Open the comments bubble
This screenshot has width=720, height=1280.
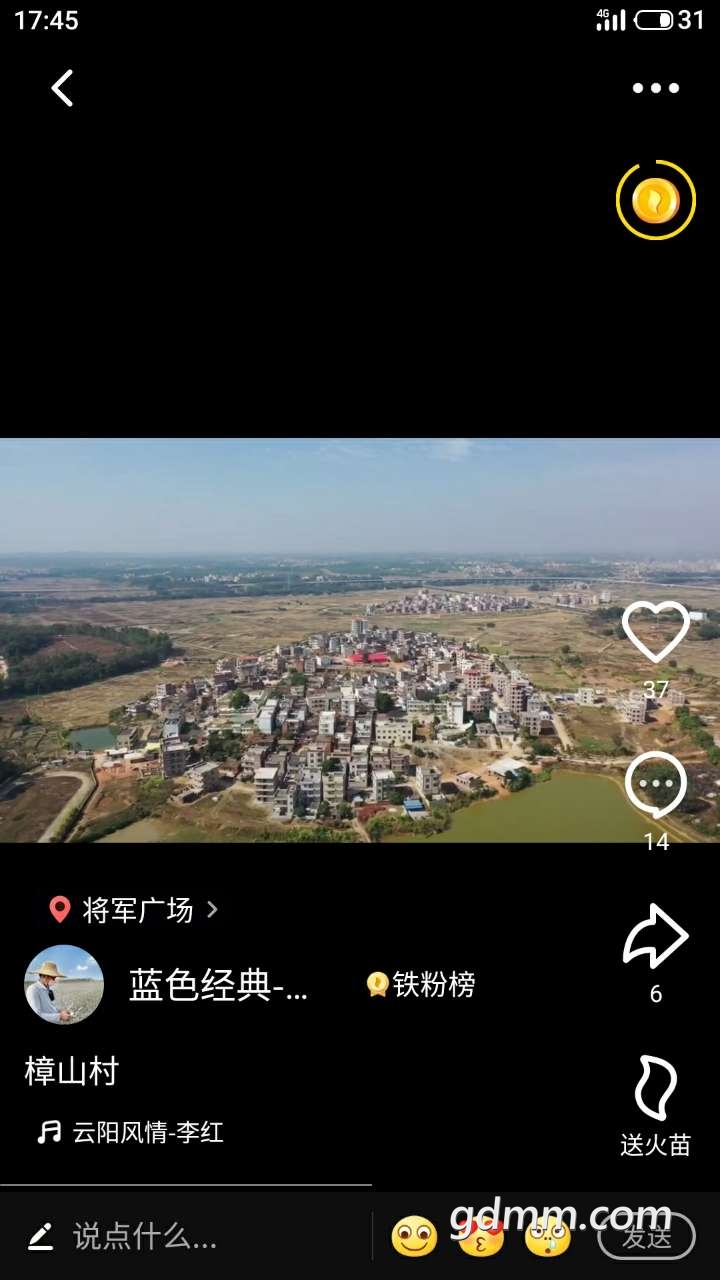(655, 785)
